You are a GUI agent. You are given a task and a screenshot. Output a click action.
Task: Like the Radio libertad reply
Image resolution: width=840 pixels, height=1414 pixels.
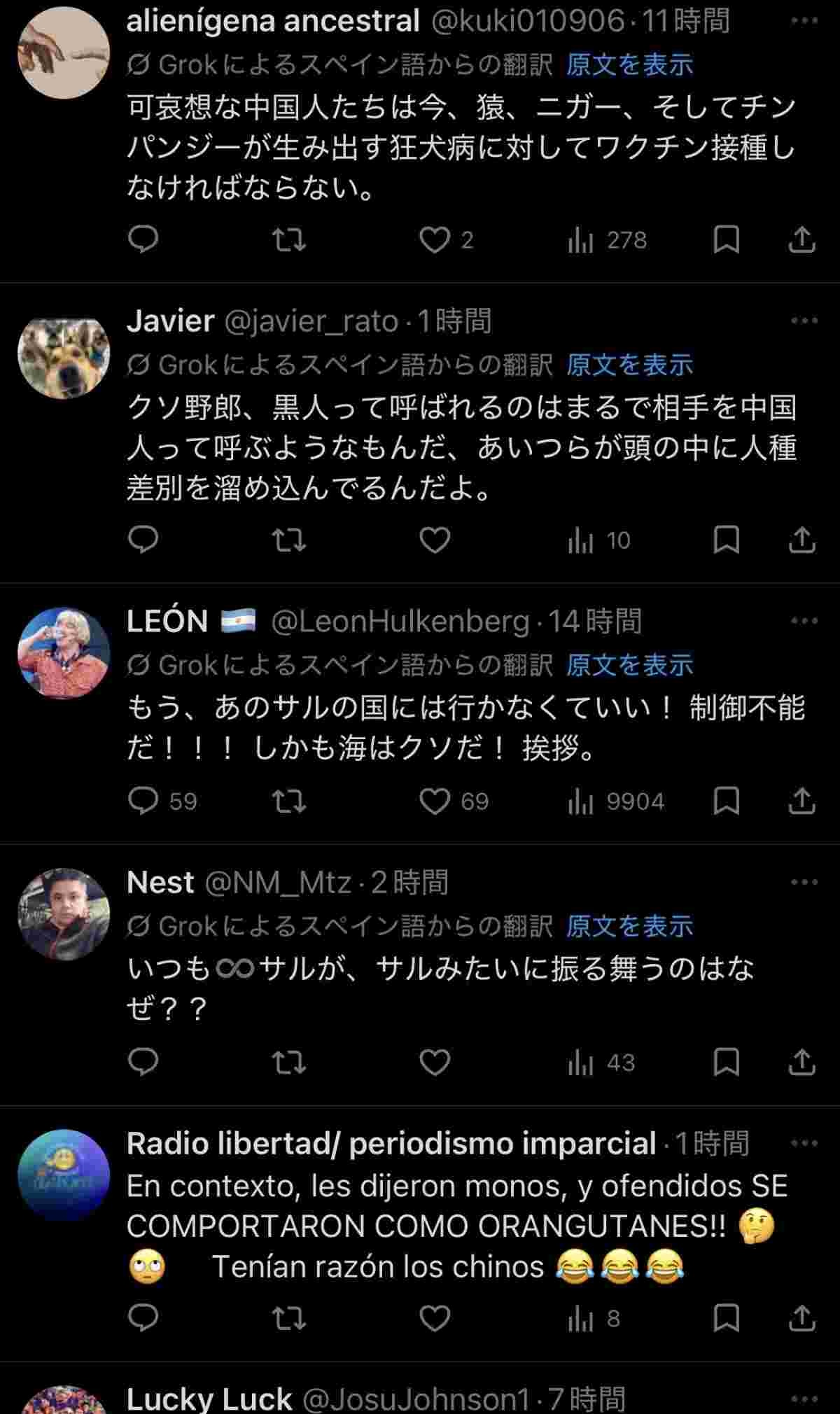(x=434, y=1318)
